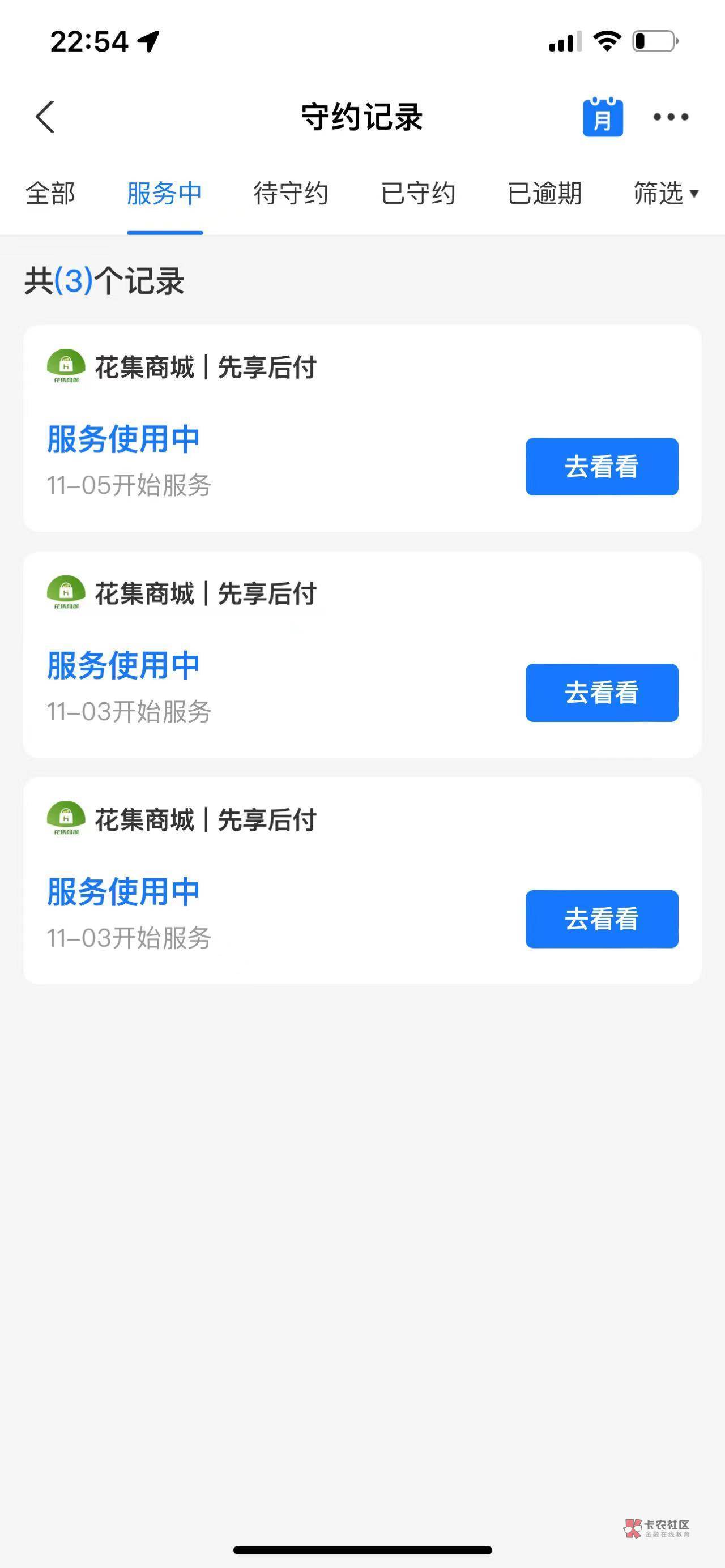Open the monthly calendar icon
Image resolution: width=725 pixels, height=1568 pixels.
pyautogui.click(x=602, y=116)
